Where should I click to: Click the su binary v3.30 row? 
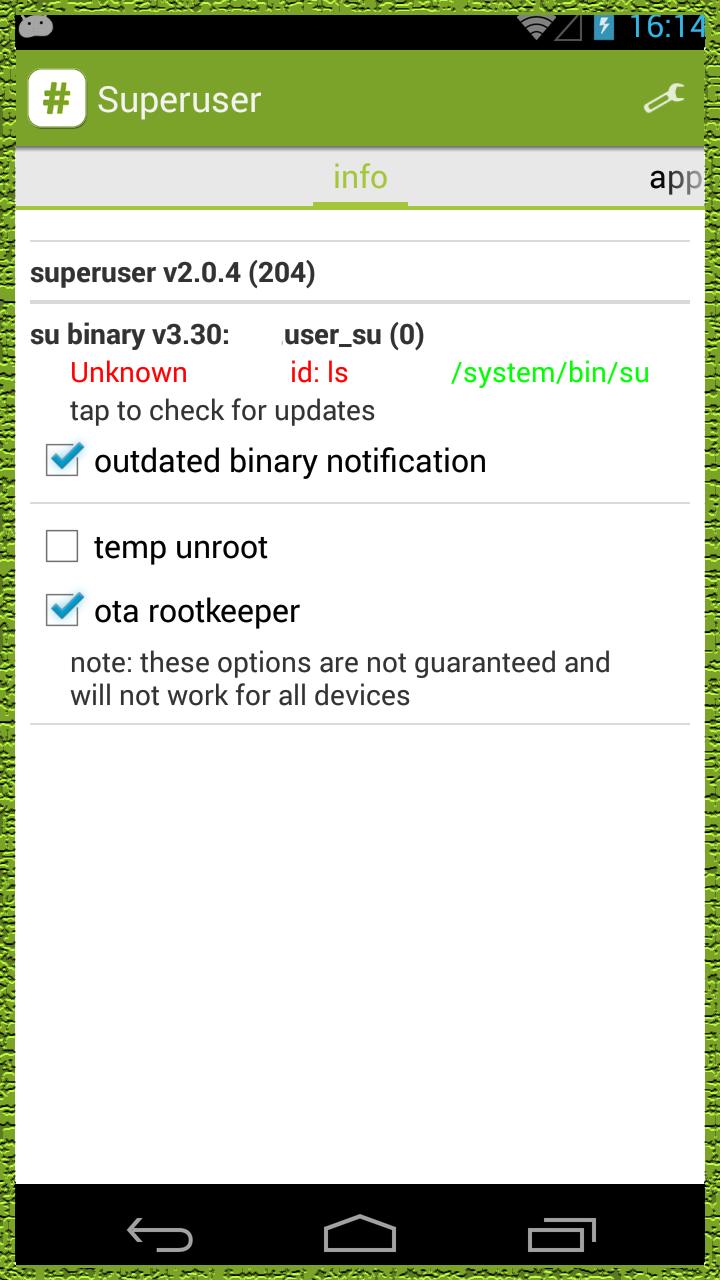130,334
